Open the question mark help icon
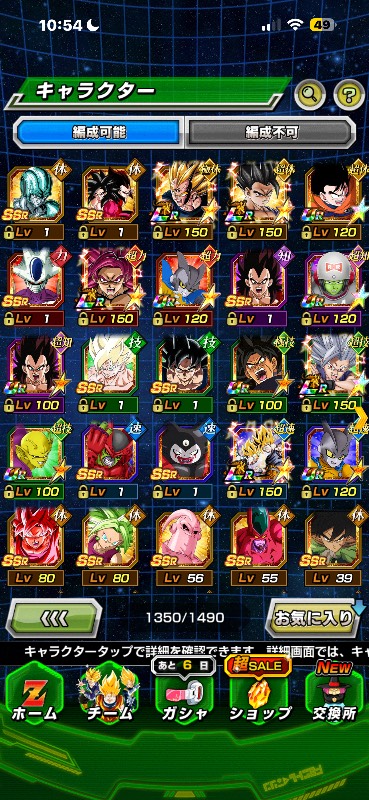Image resolution: width=369 pixels, height=800 pixels. 349,93
